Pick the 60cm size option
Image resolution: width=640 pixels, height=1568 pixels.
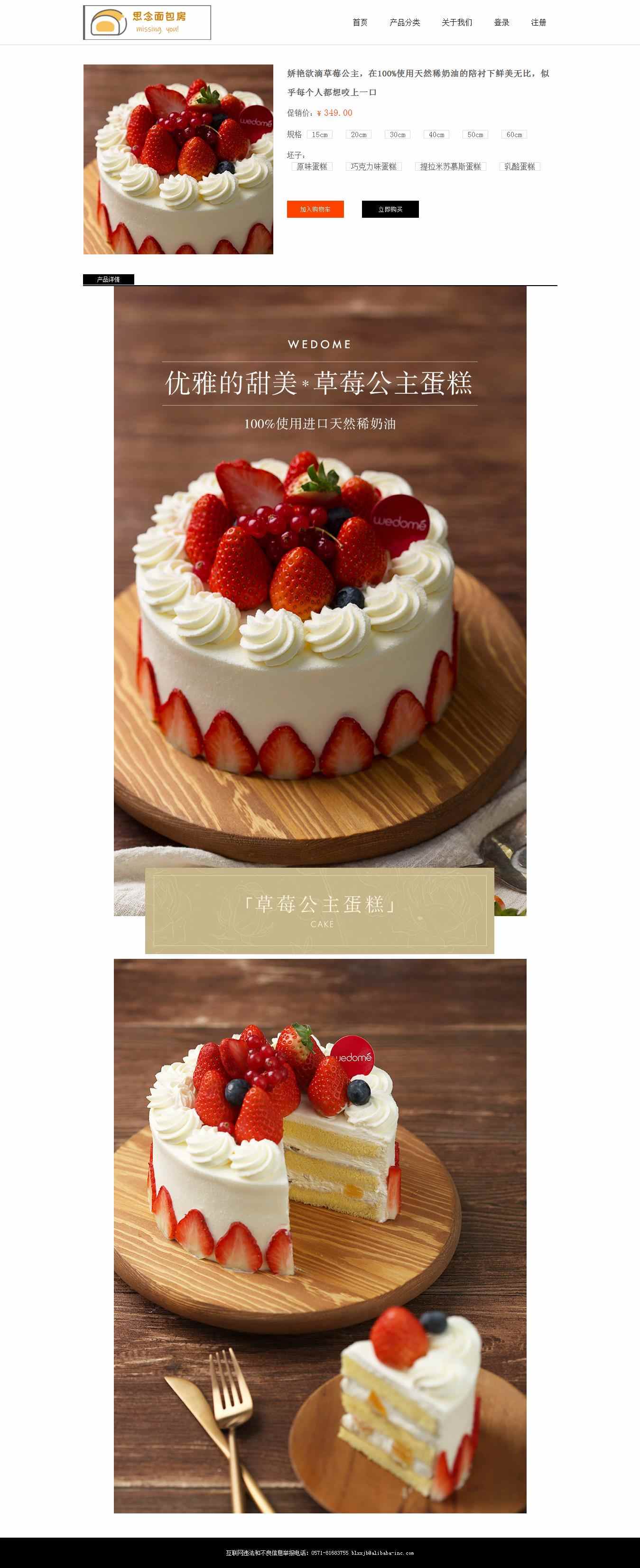515,135
